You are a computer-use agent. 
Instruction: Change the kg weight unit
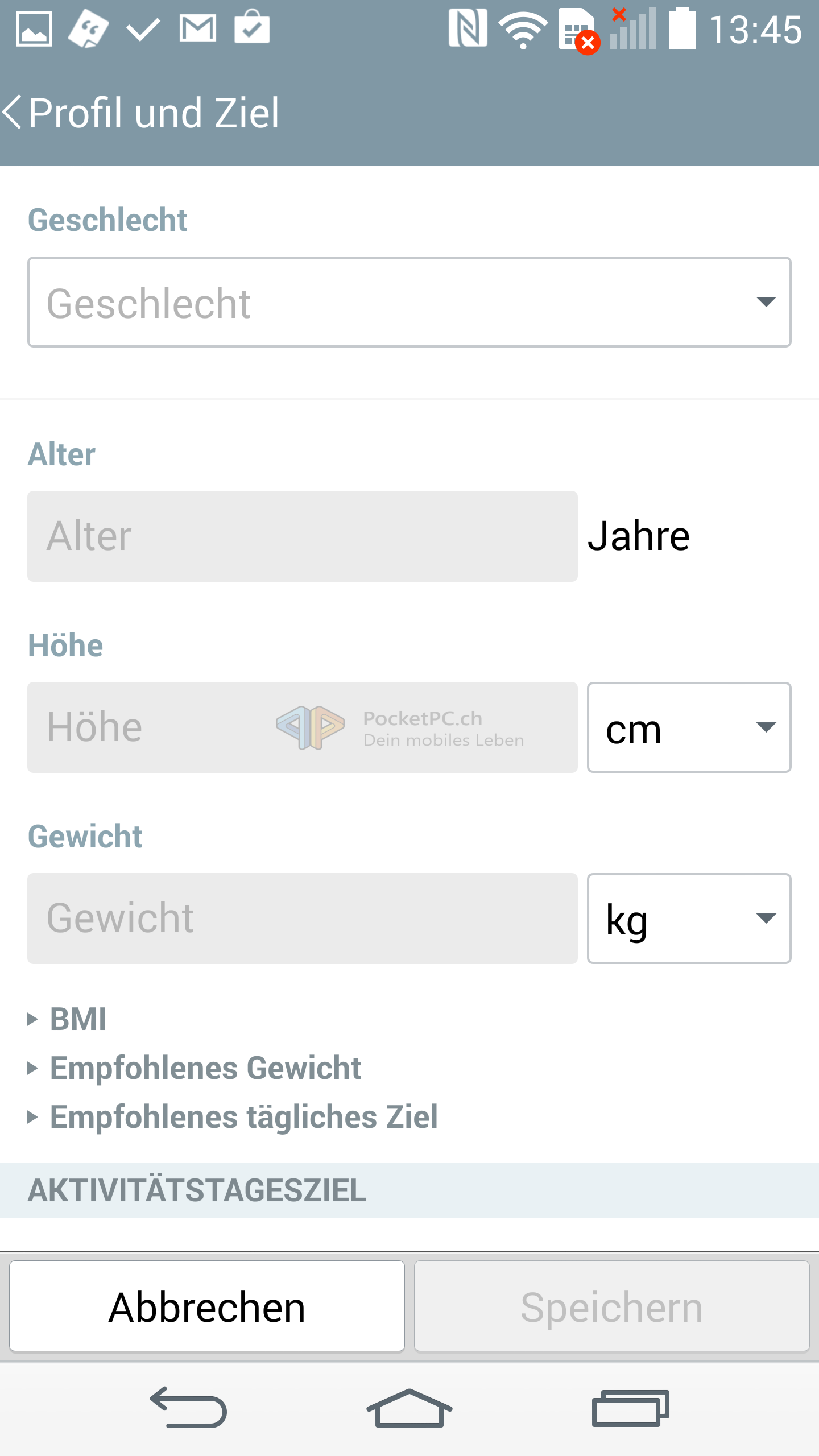[689, 919]
